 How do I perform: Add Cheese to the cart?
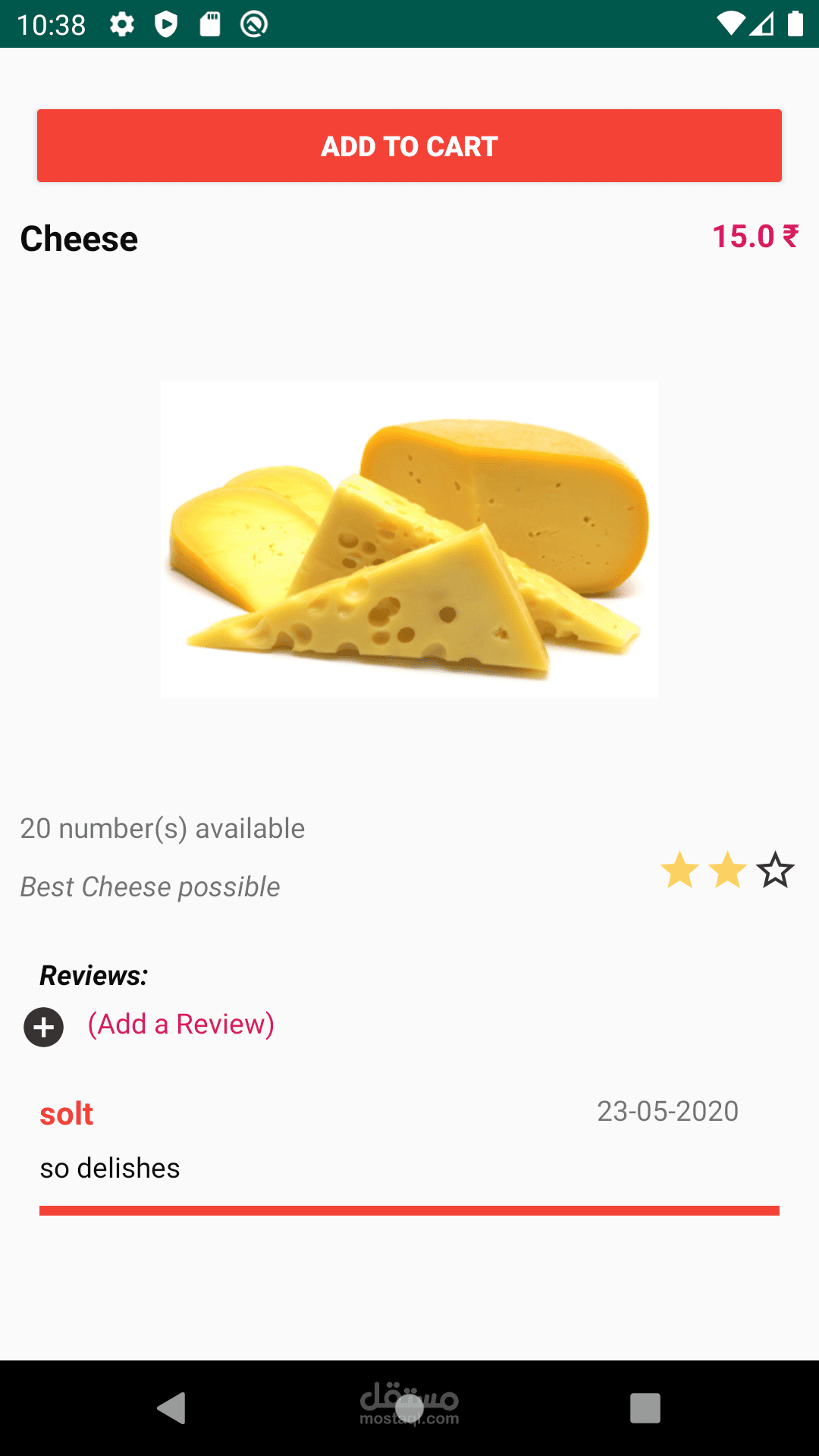click(409, 146)
